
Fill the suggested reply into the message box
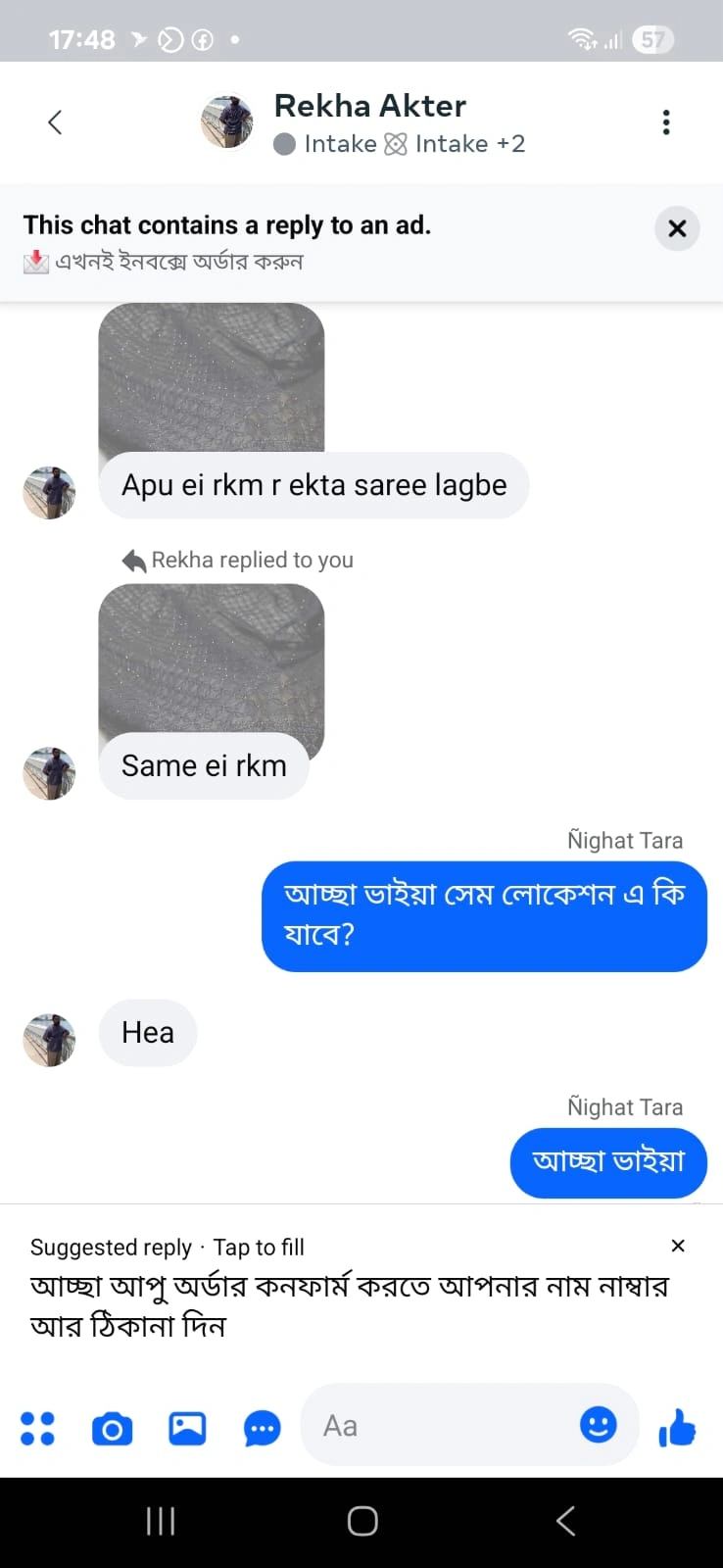[348, 1305]
